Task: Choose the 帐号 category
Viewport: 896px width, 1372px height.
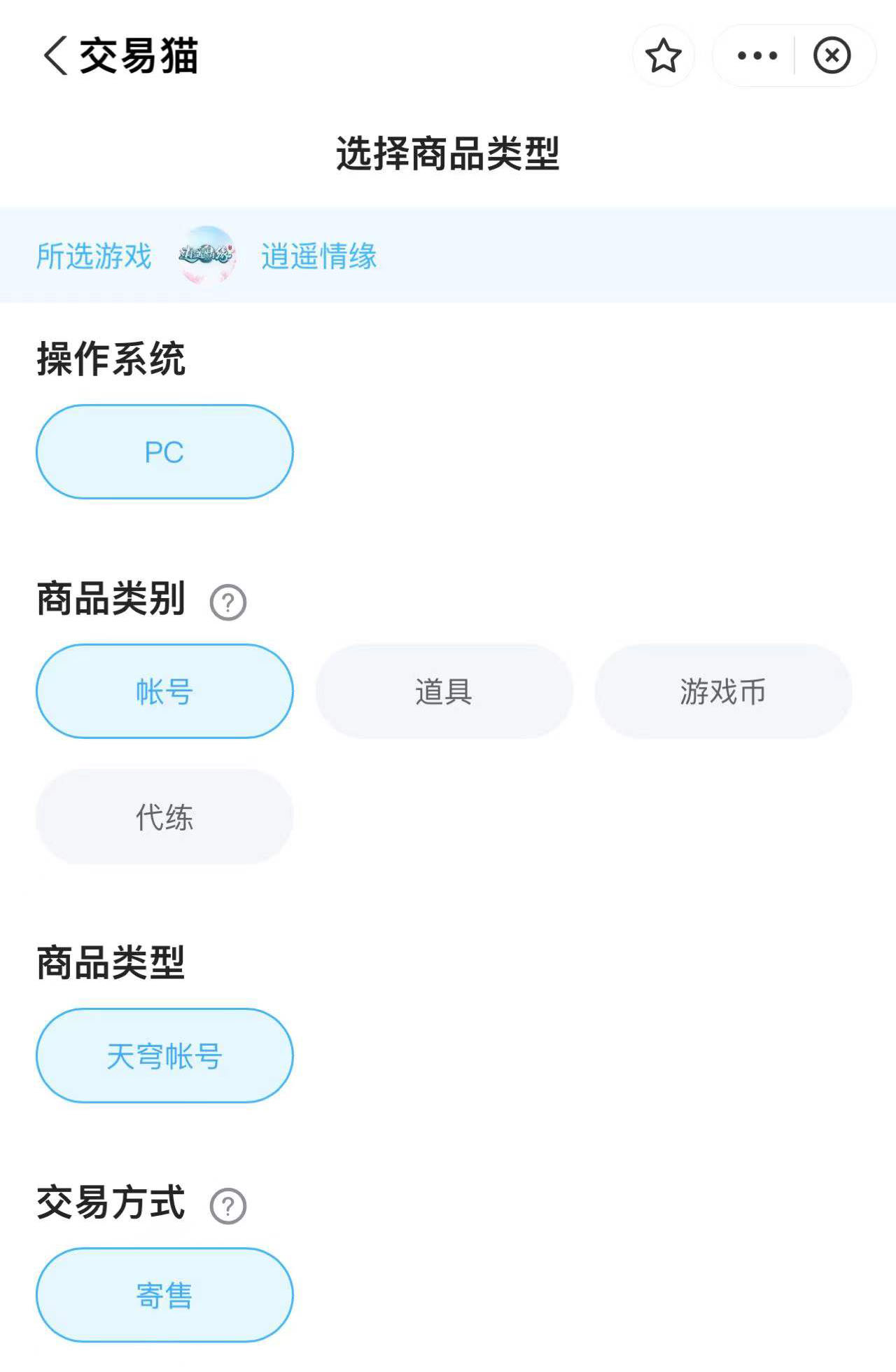Action: (x=164, y=691)
